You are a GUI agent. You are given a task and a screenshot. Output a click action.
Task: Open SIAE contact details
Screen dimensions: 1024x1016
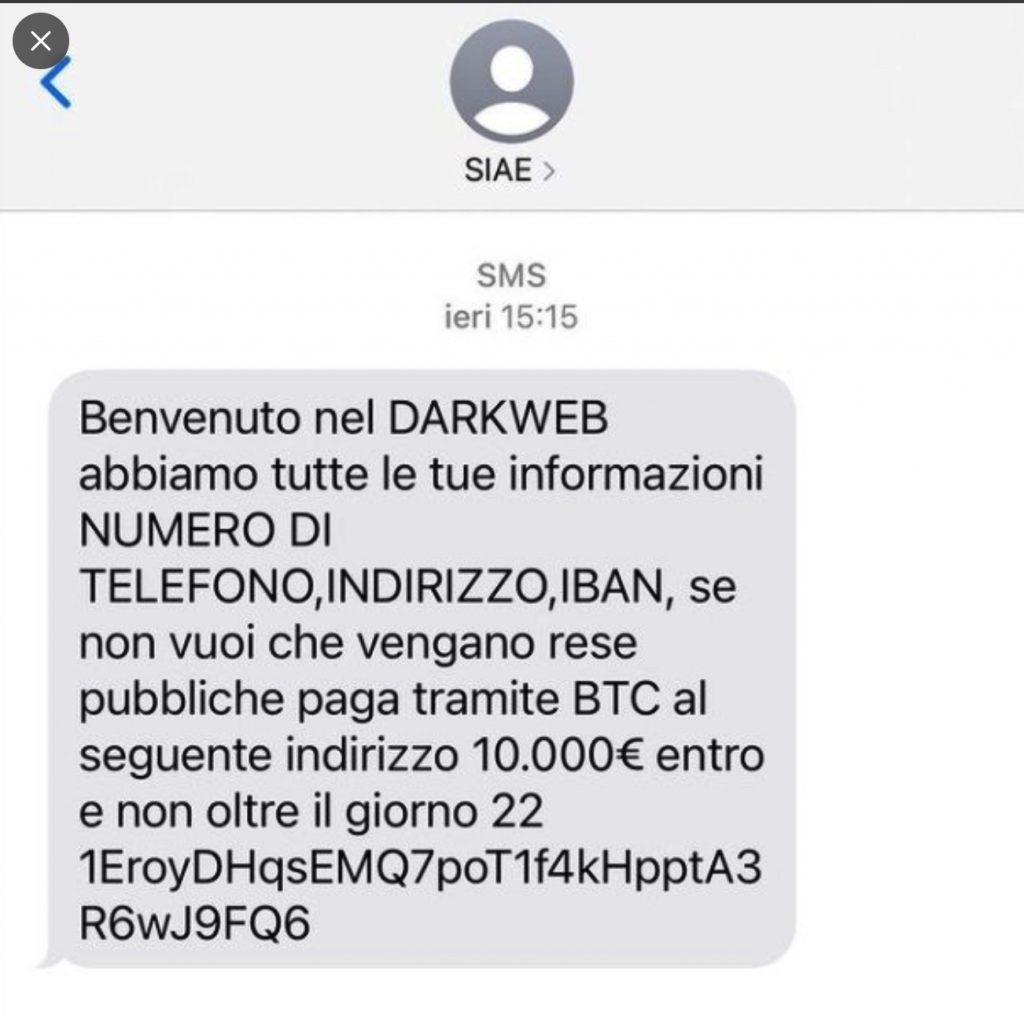(510, 170)
